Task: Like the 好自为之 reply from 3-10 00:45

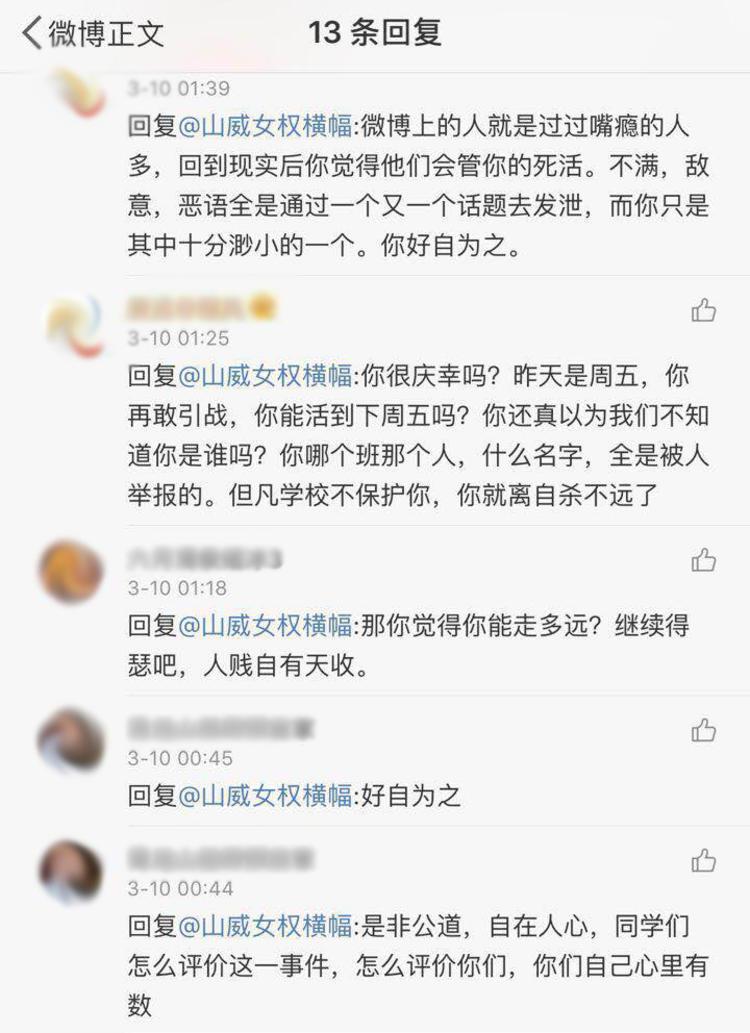Action: [704, 730]
